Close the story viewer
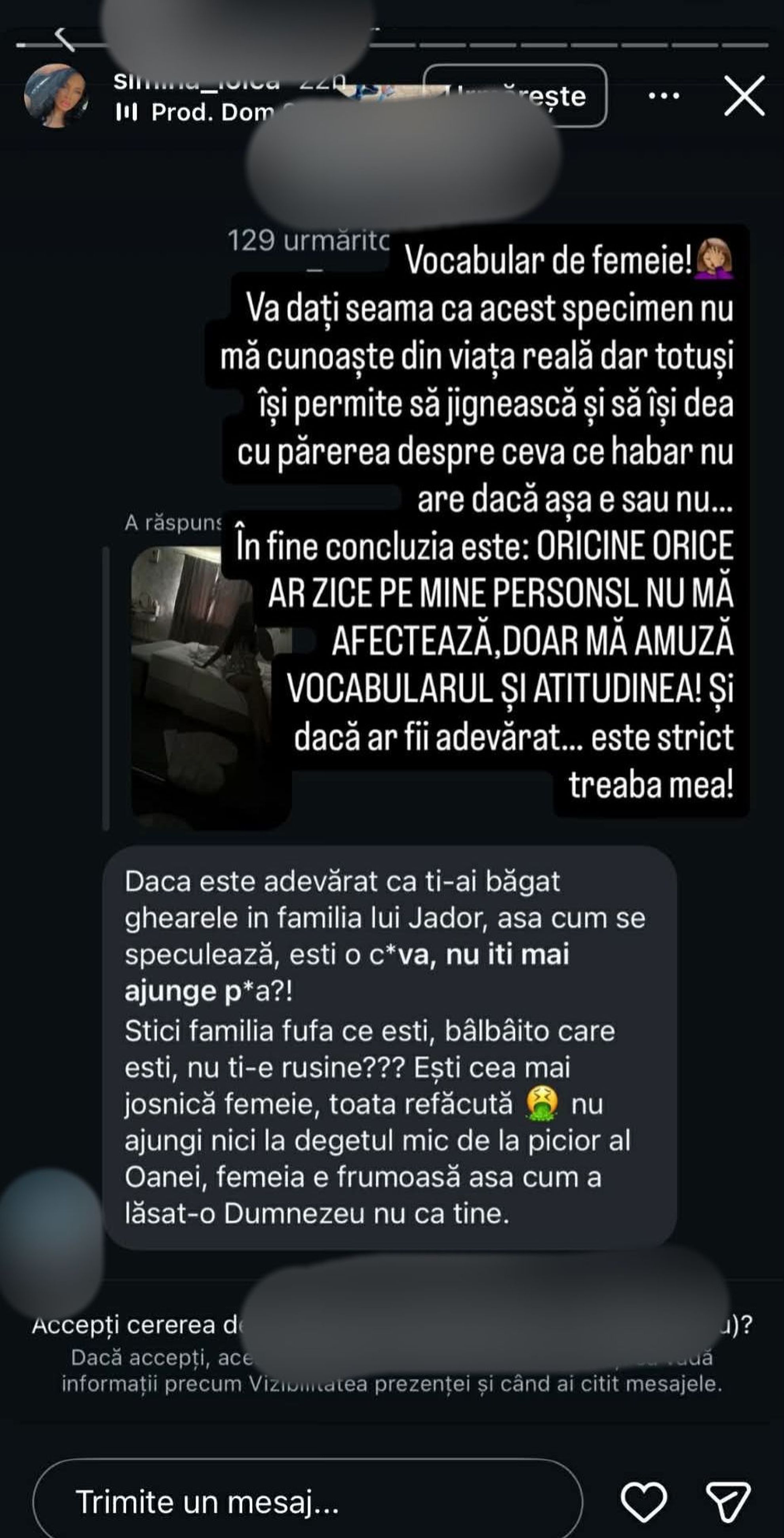The height and width of the screenshot is (1538, 784). click(744, 95)
